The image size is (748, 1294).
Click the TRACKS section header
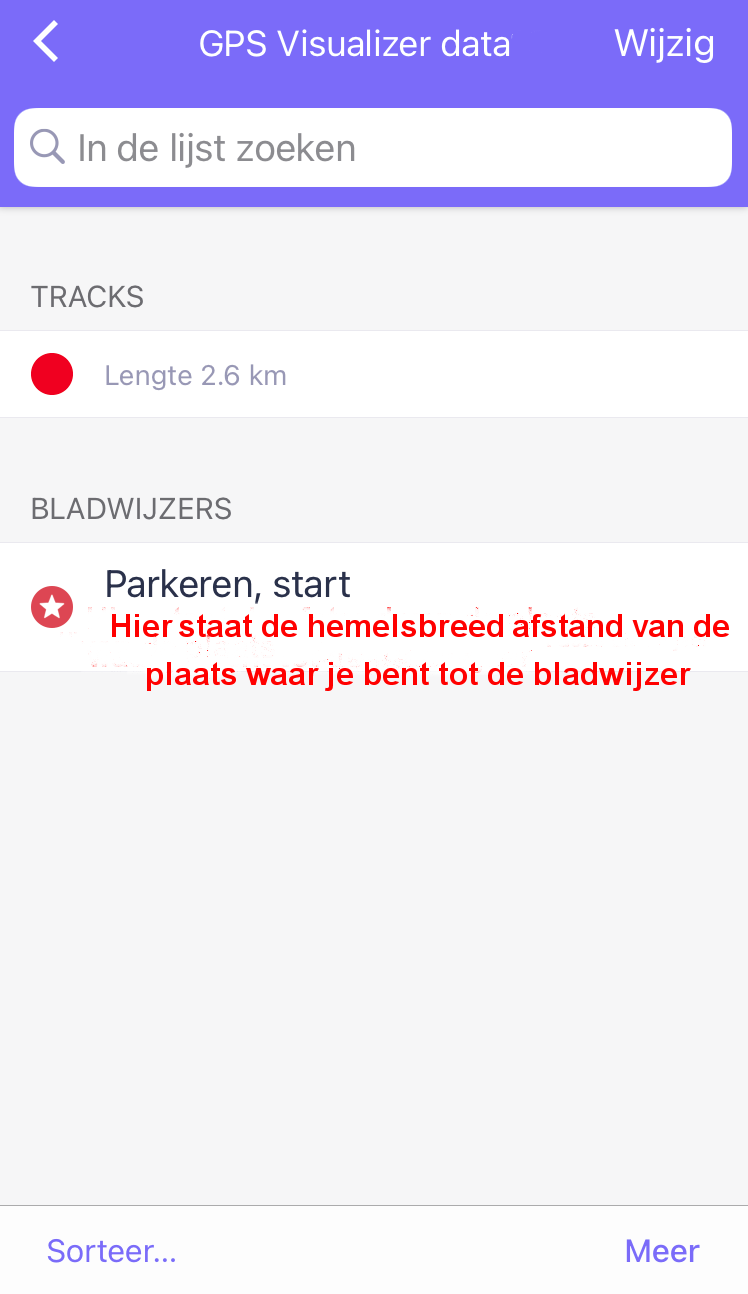(87, 297)
